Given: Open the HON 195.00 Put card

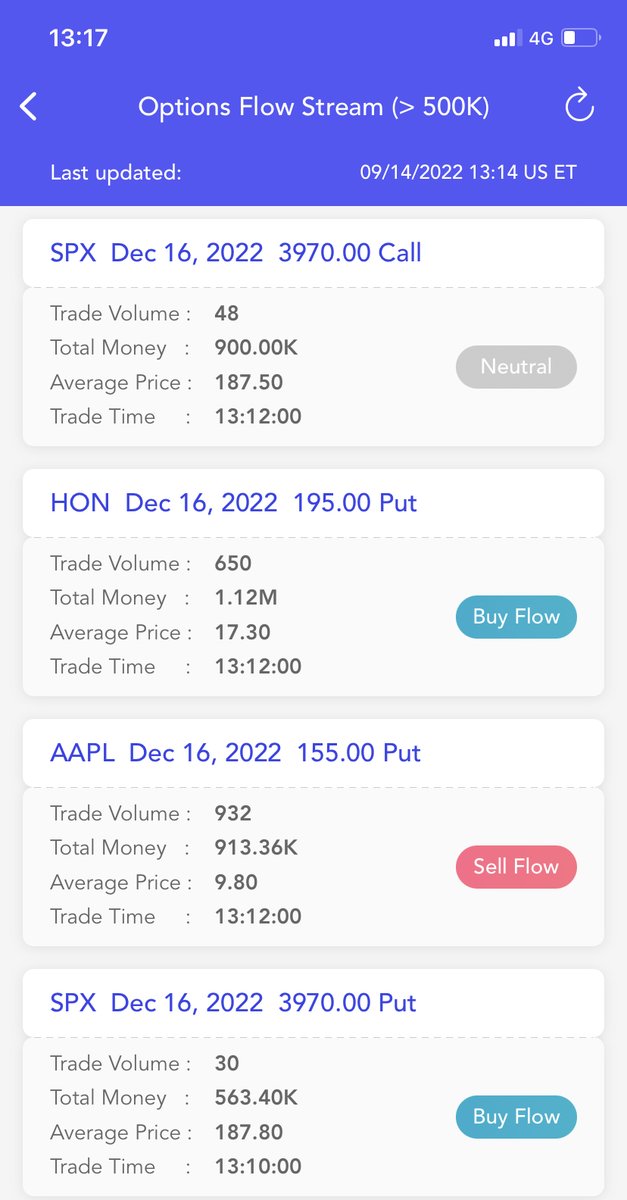Looking at the screenshot, I should (x=234, y=503).
